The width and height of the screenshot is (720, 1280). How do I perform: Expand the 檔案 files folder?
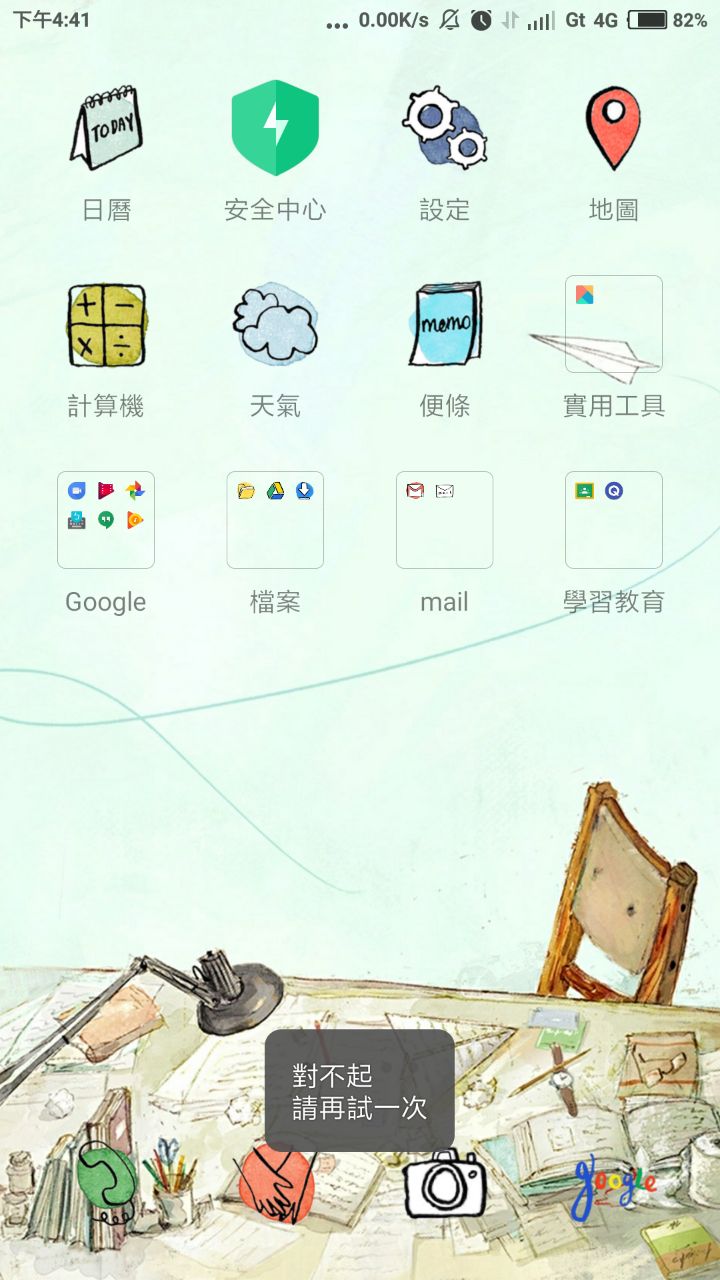(x=275, y=520)
